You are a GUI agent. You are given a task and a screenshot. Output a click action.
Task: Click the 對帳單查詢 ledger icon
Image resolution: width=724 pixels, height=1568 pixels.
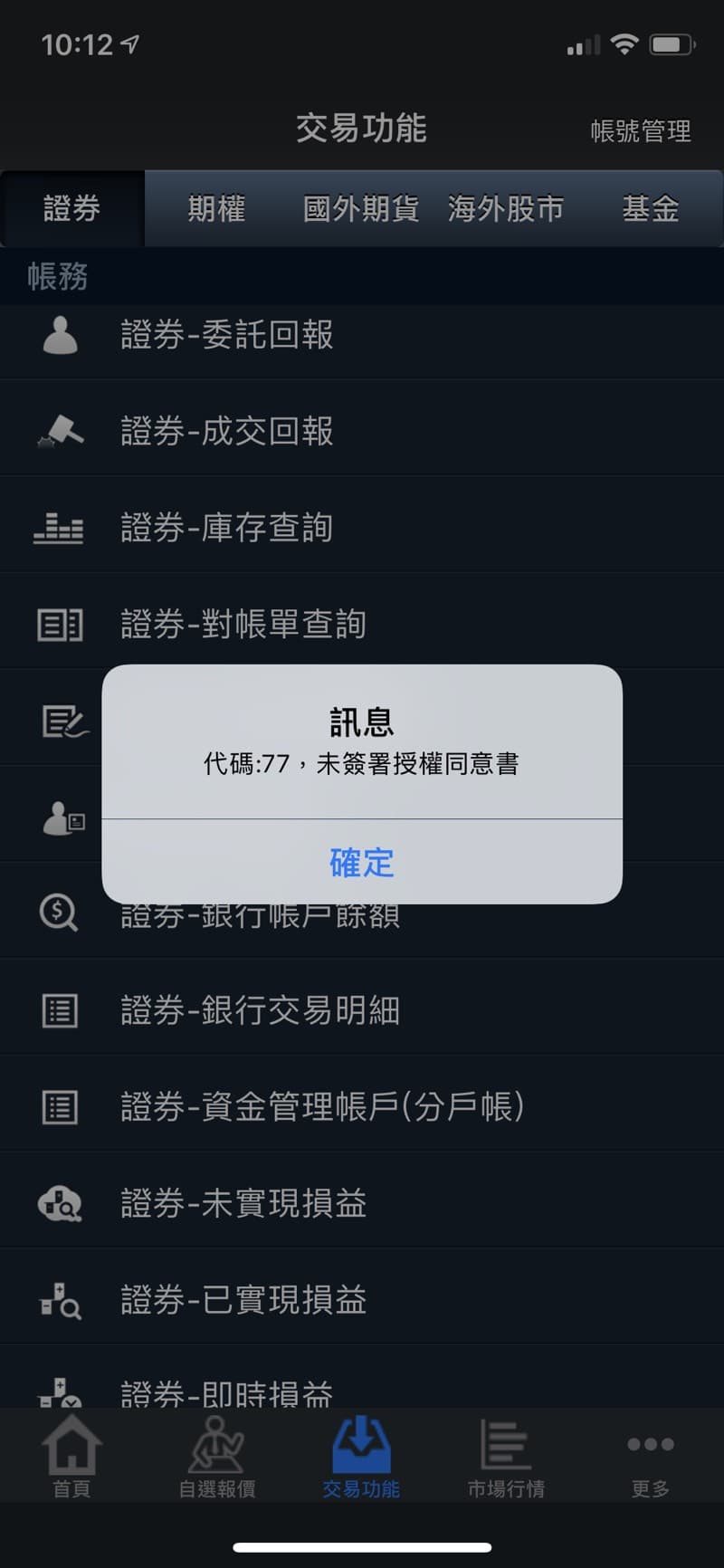click(61, 624)
